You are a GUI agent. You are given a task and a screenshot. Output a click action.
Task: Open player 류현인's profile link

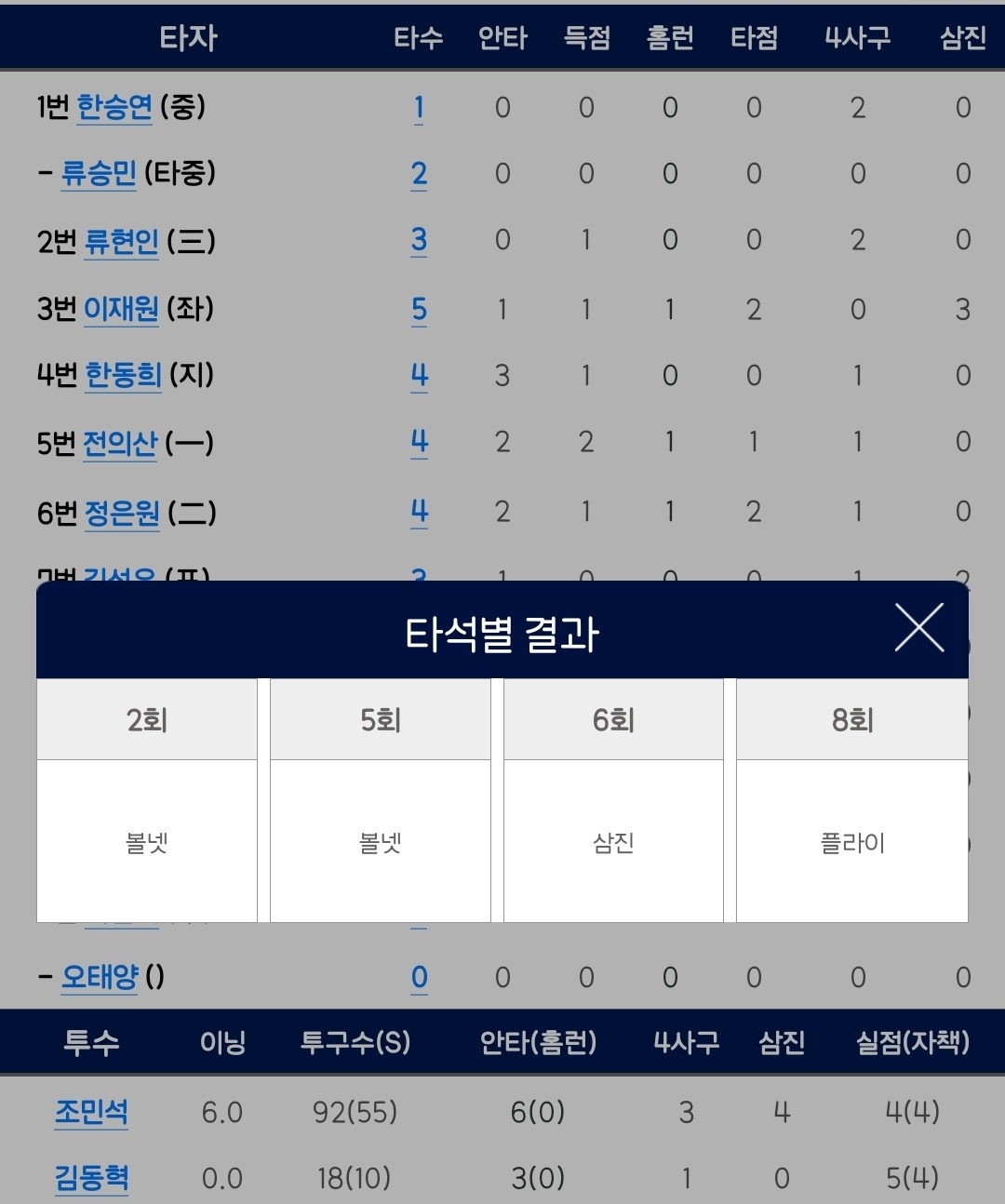tap(122, 241)
